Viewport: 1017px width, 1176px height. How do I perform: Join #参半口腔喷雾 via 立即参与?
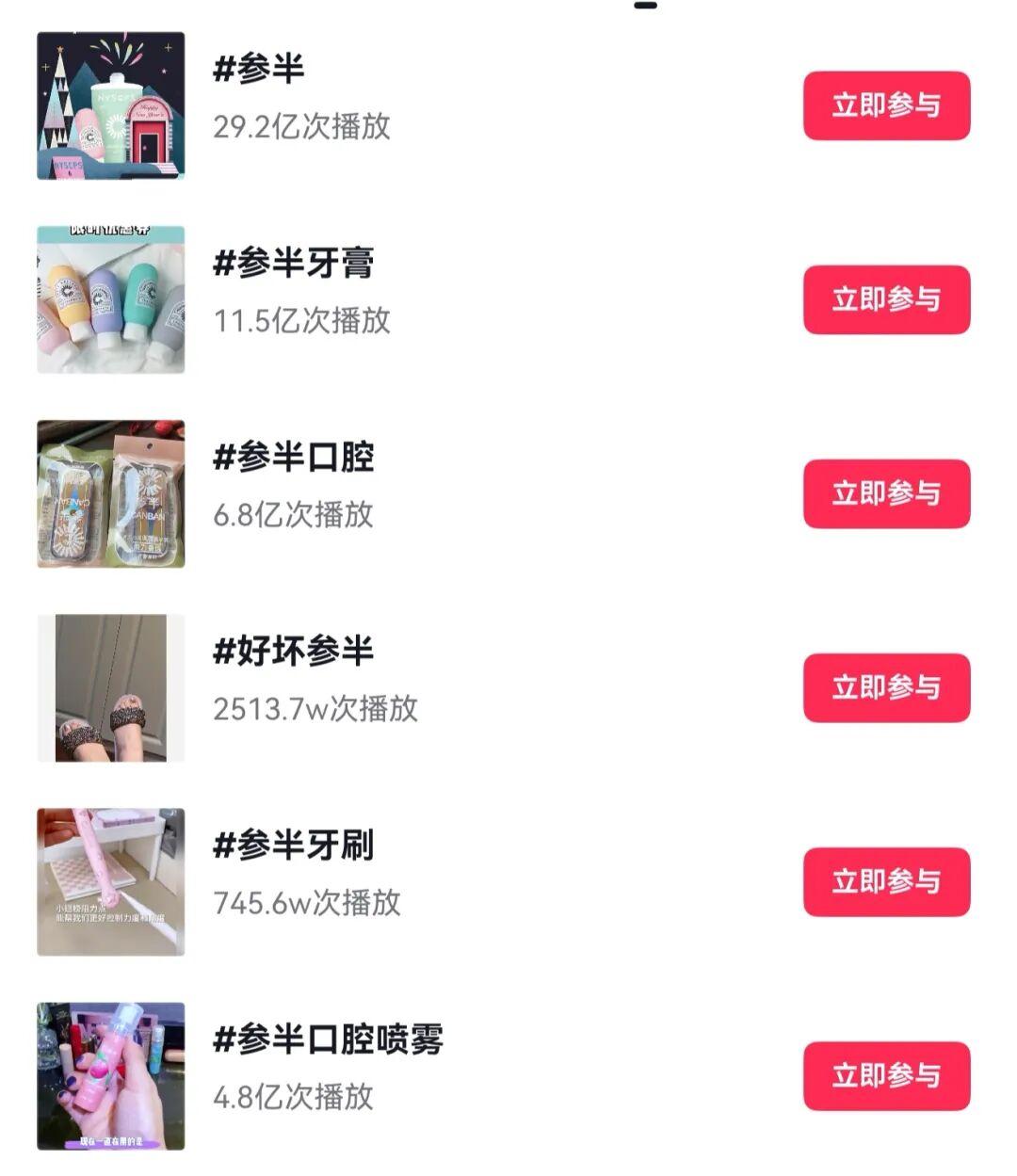[x=886, y=1075]
